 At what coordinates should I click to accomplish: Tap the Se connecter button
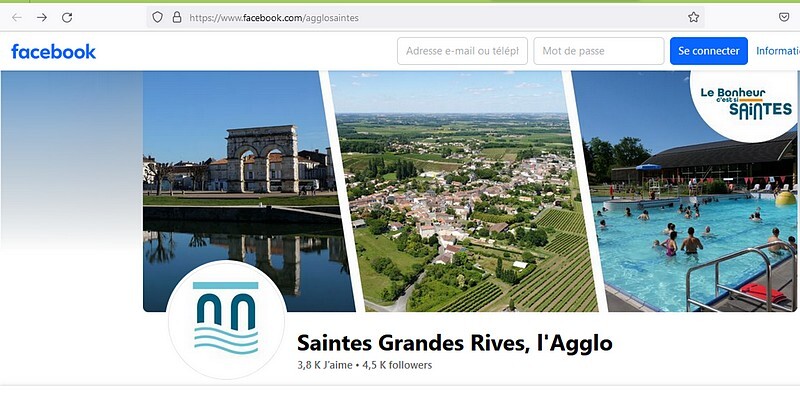[x=708, y=51]
